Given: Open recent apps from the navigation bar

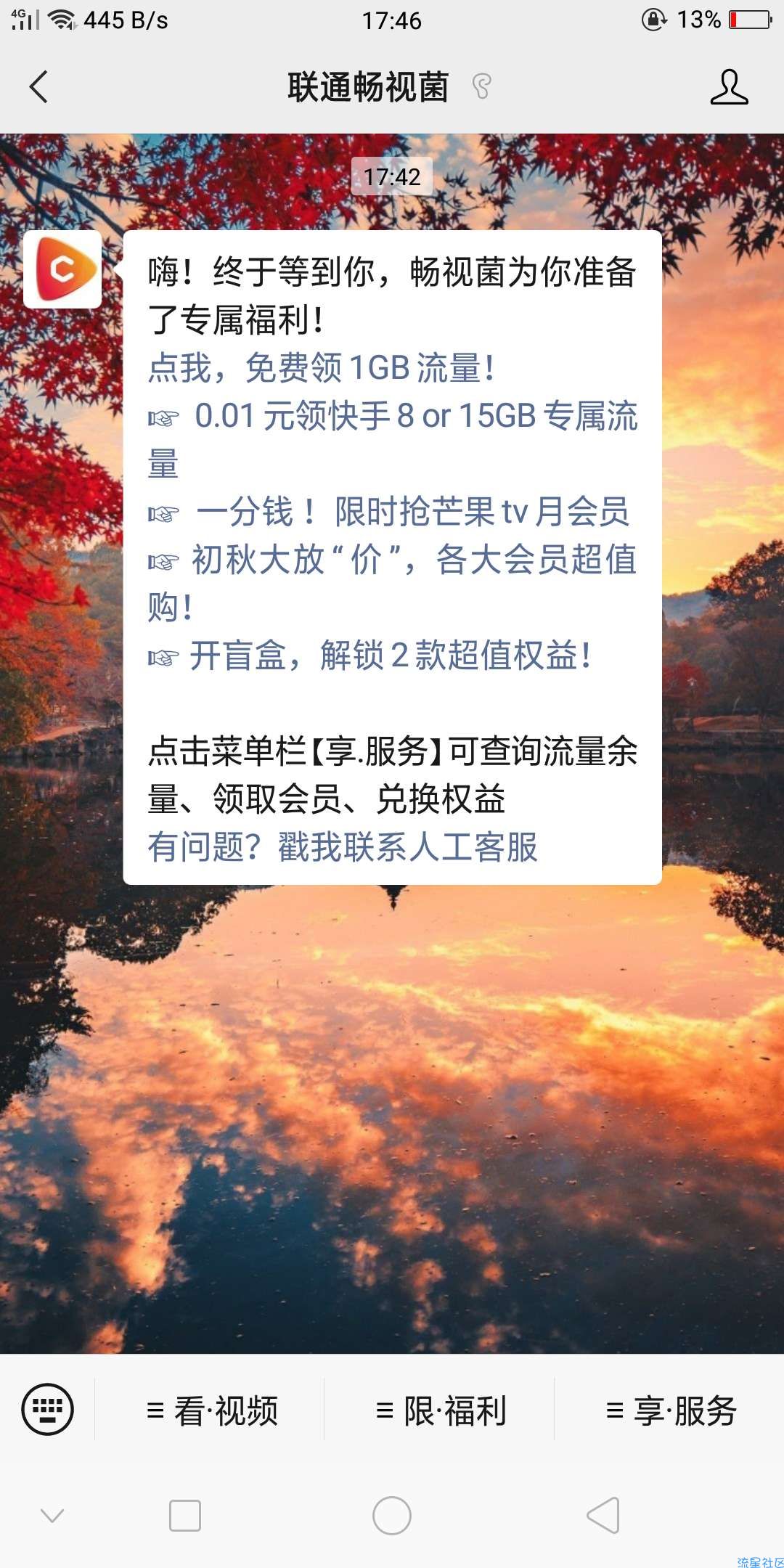Looking at the screenshot, I should [185, 1516].
